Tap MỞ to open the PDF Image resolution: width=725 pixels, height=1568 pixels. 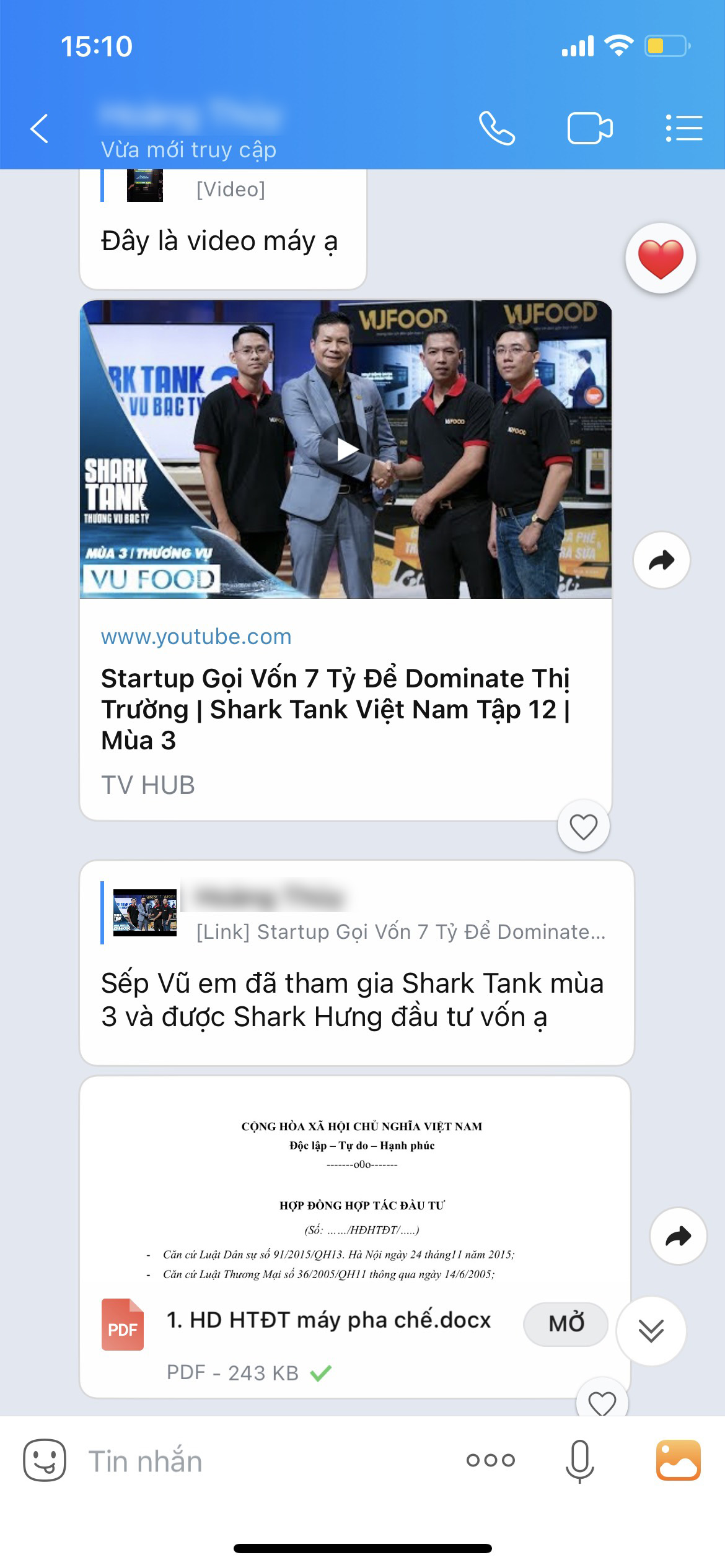566,1323
